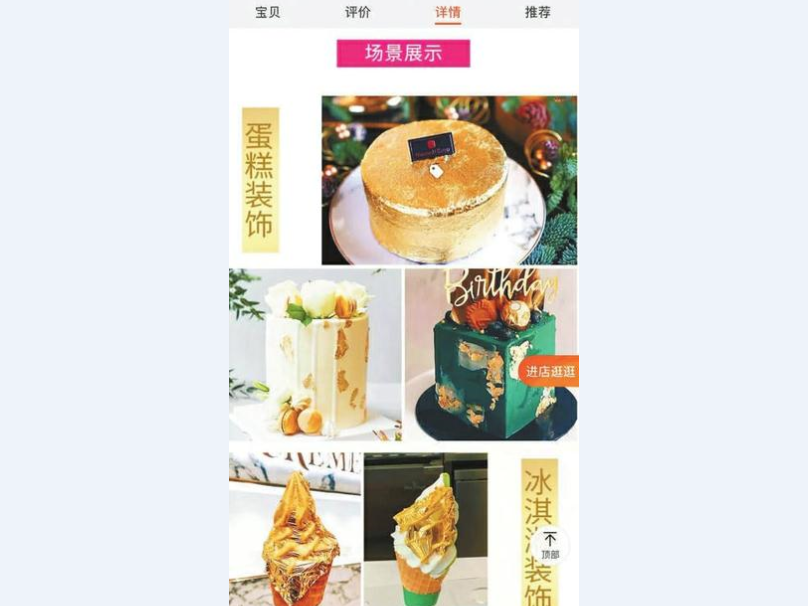Jump back to top with 顶部 button
This screenshot has height=606, width=808.
(550, 545)
